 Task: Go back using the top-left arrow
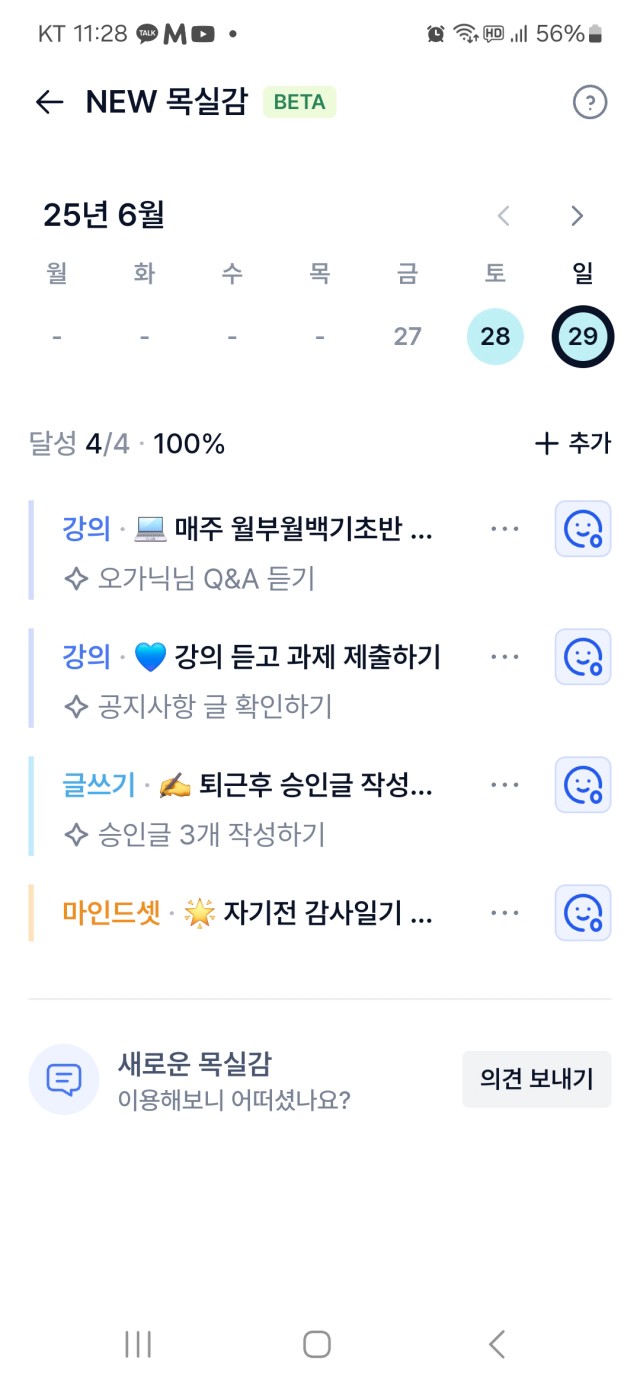coord(49,102)
